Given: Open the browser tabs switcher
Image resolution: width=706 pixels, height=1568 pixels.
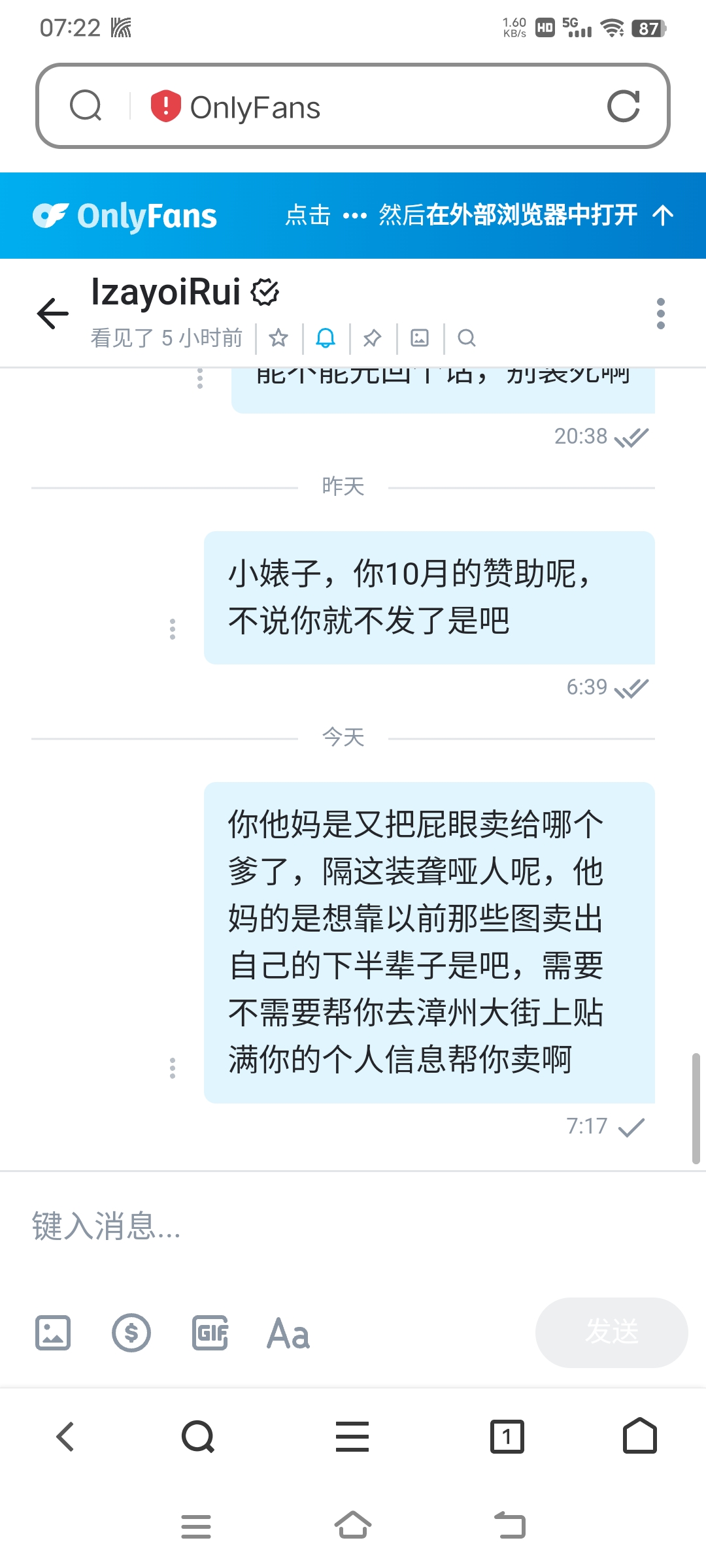Looking at the screenshot, I should [507, 1436].
